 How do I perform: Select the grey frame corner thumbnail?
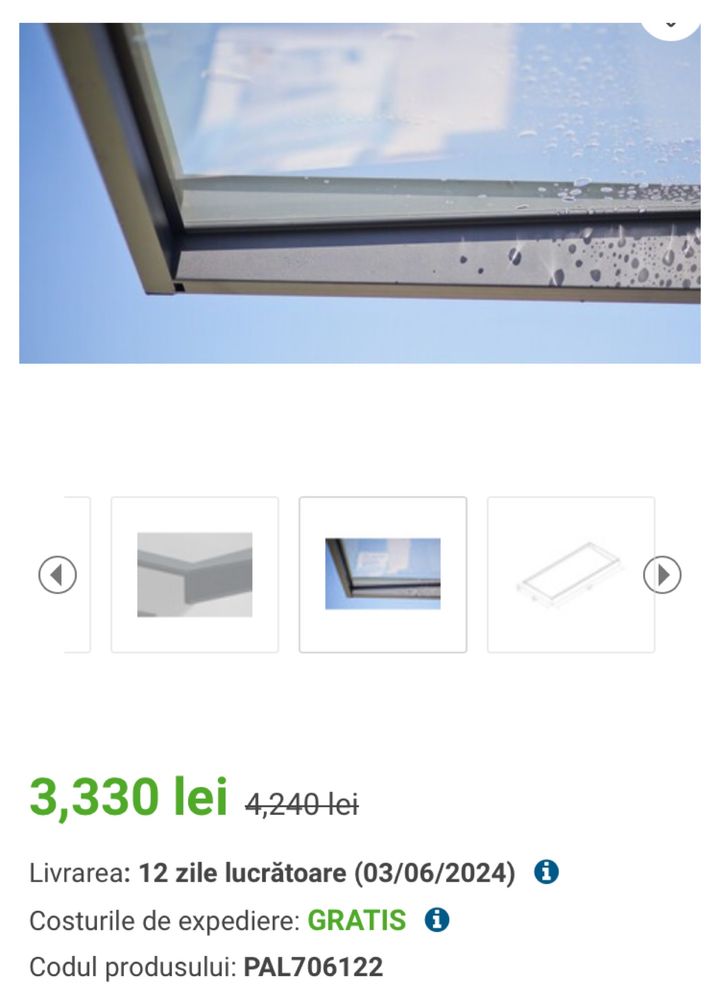195,575
